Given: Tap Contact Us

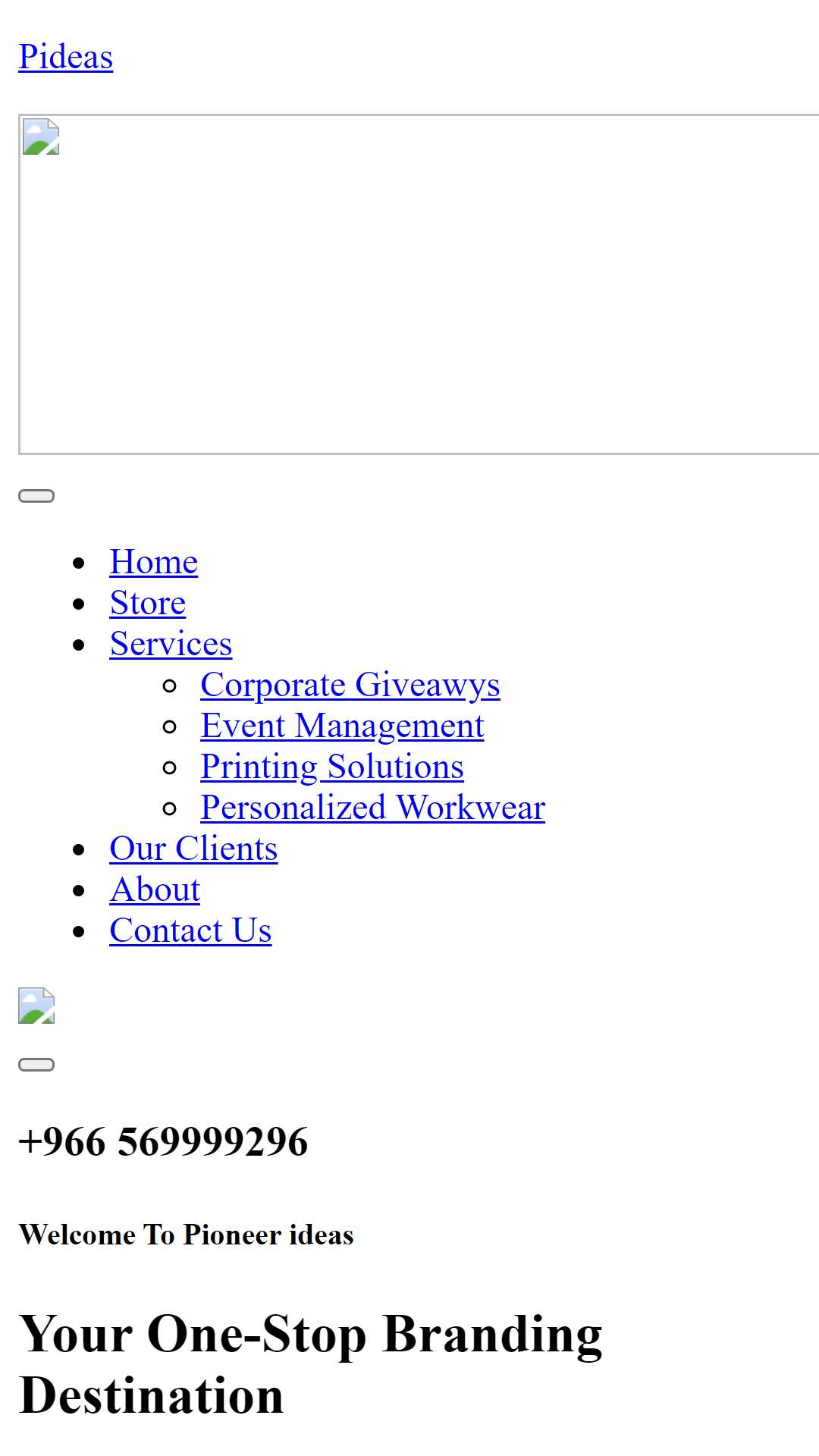Looking at the screenshot, I should pos(190,930).
